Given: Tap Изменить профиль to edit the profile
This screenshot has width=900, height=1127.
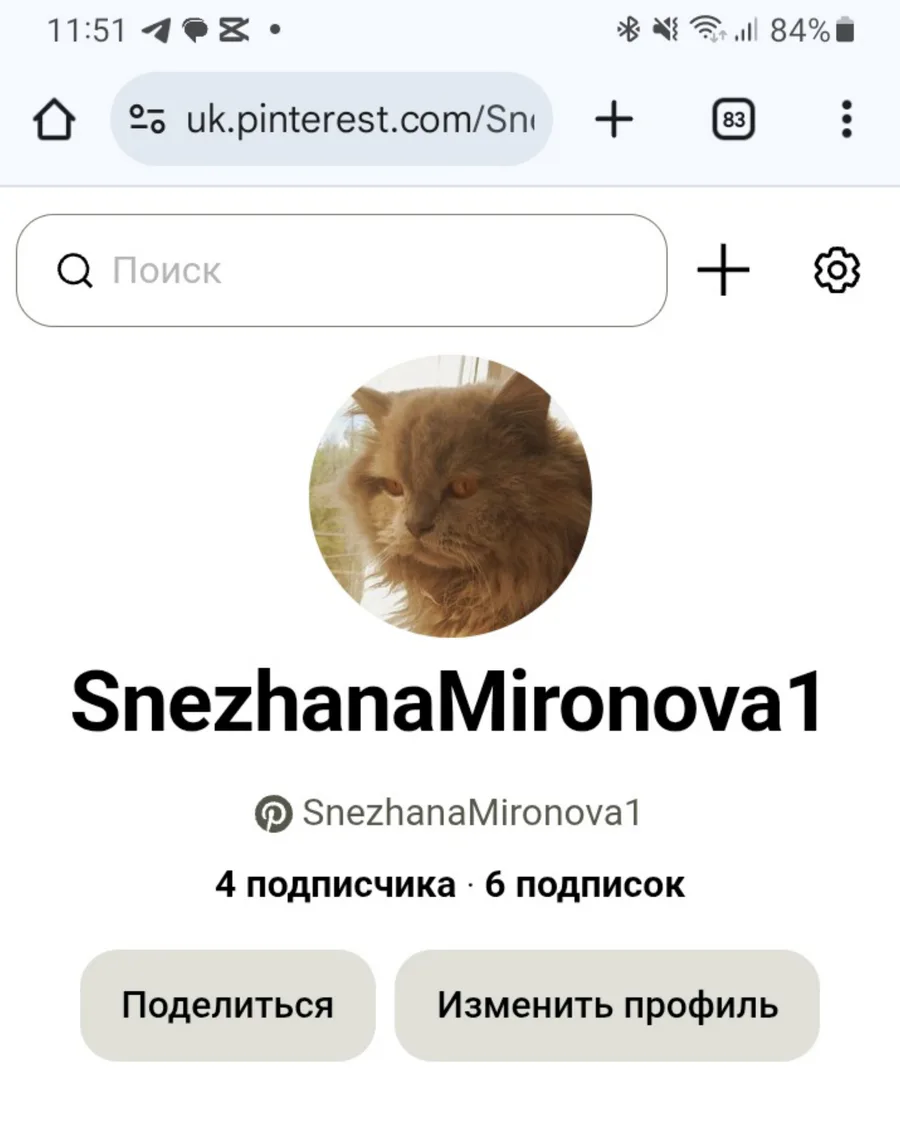Looking at the screenshot, I should point(607,1005).
